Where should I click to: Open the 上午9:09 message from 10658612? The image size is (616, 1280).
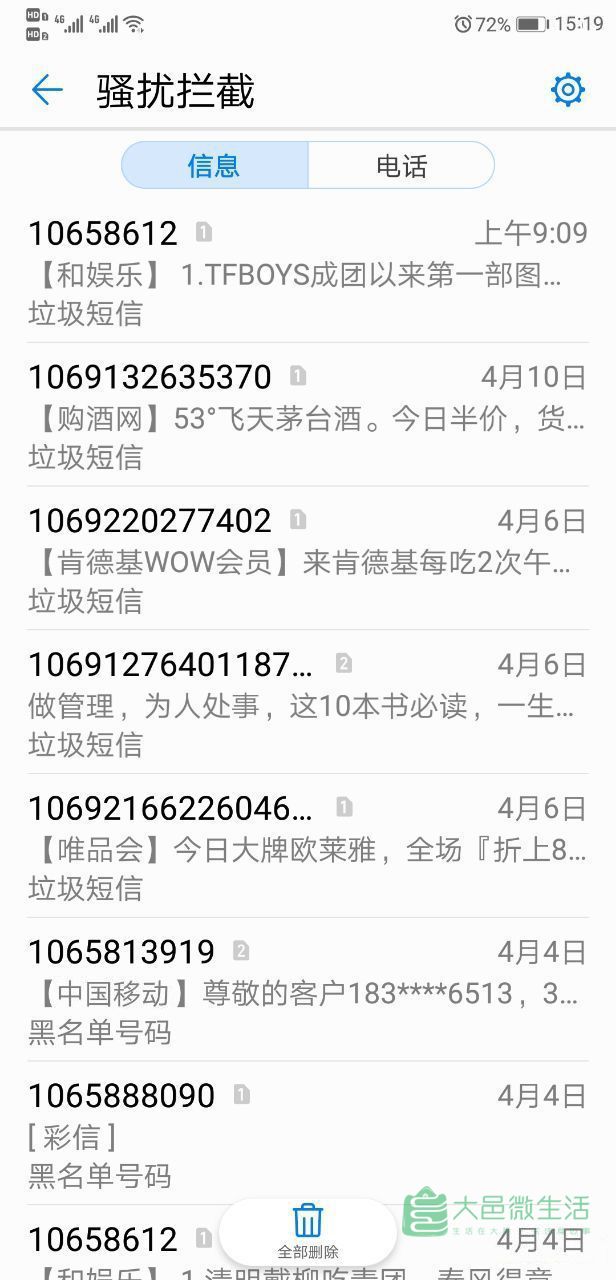pyautogui.click(x=308, y=272)
